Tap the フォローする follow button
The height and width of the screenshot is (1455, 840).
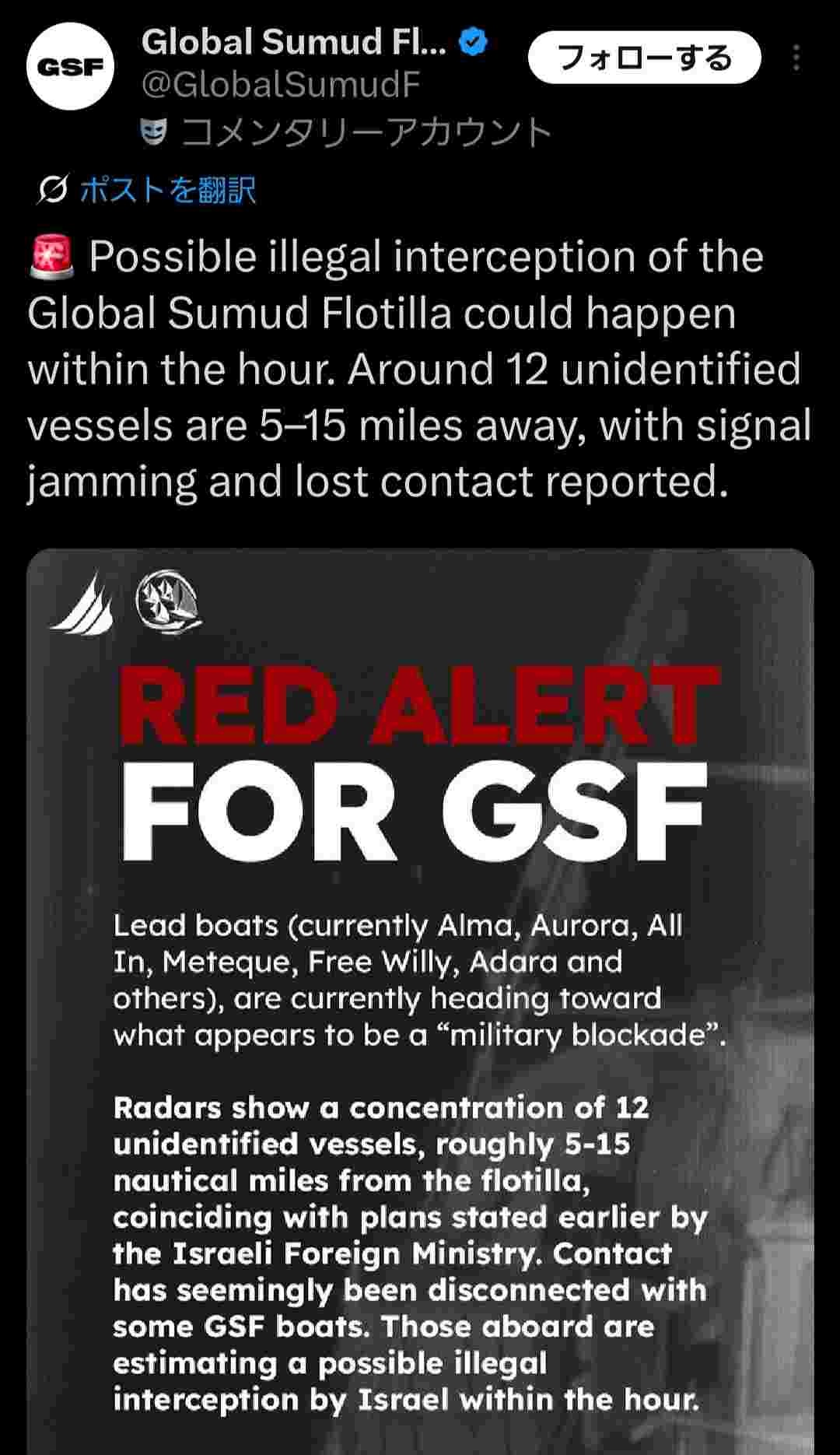point(644,58)
